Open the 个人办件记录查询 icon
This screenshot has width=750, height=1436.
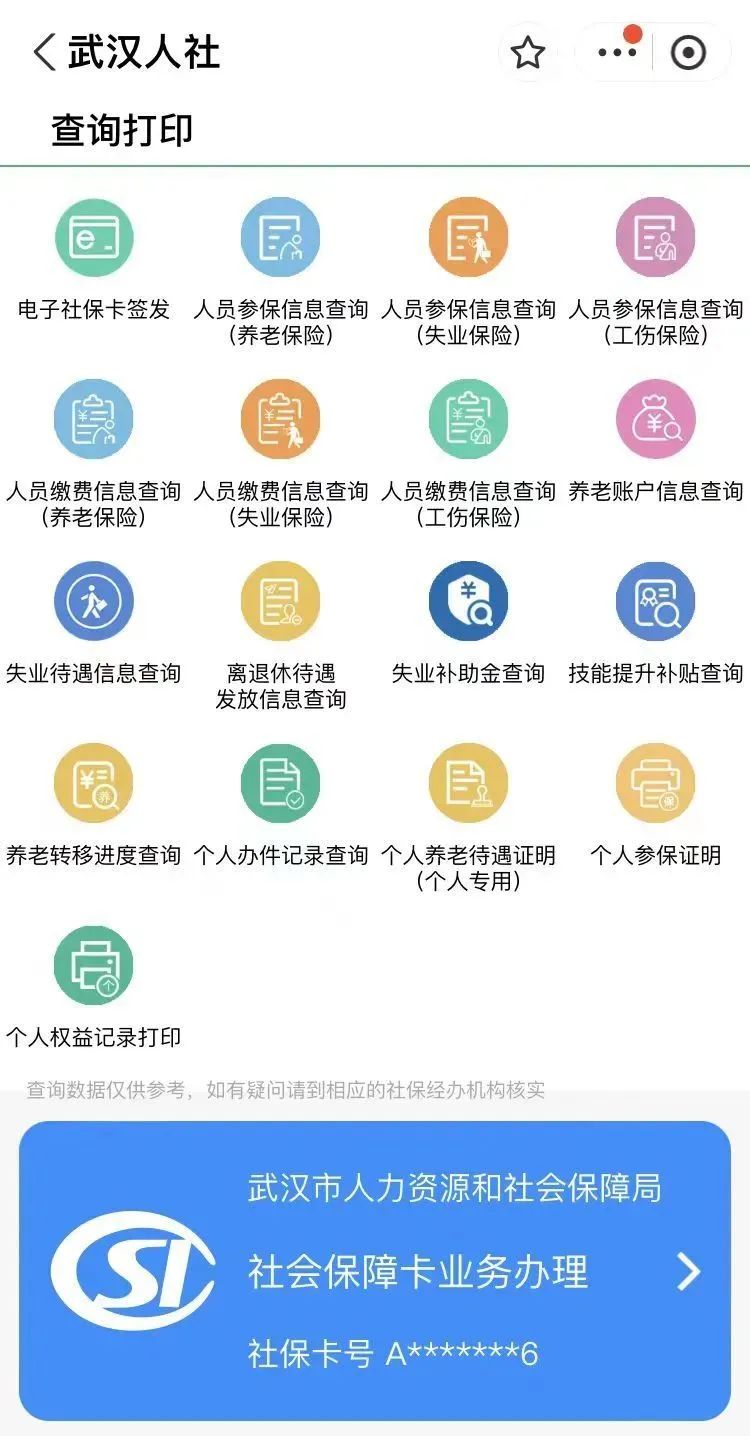pos(281,783)
